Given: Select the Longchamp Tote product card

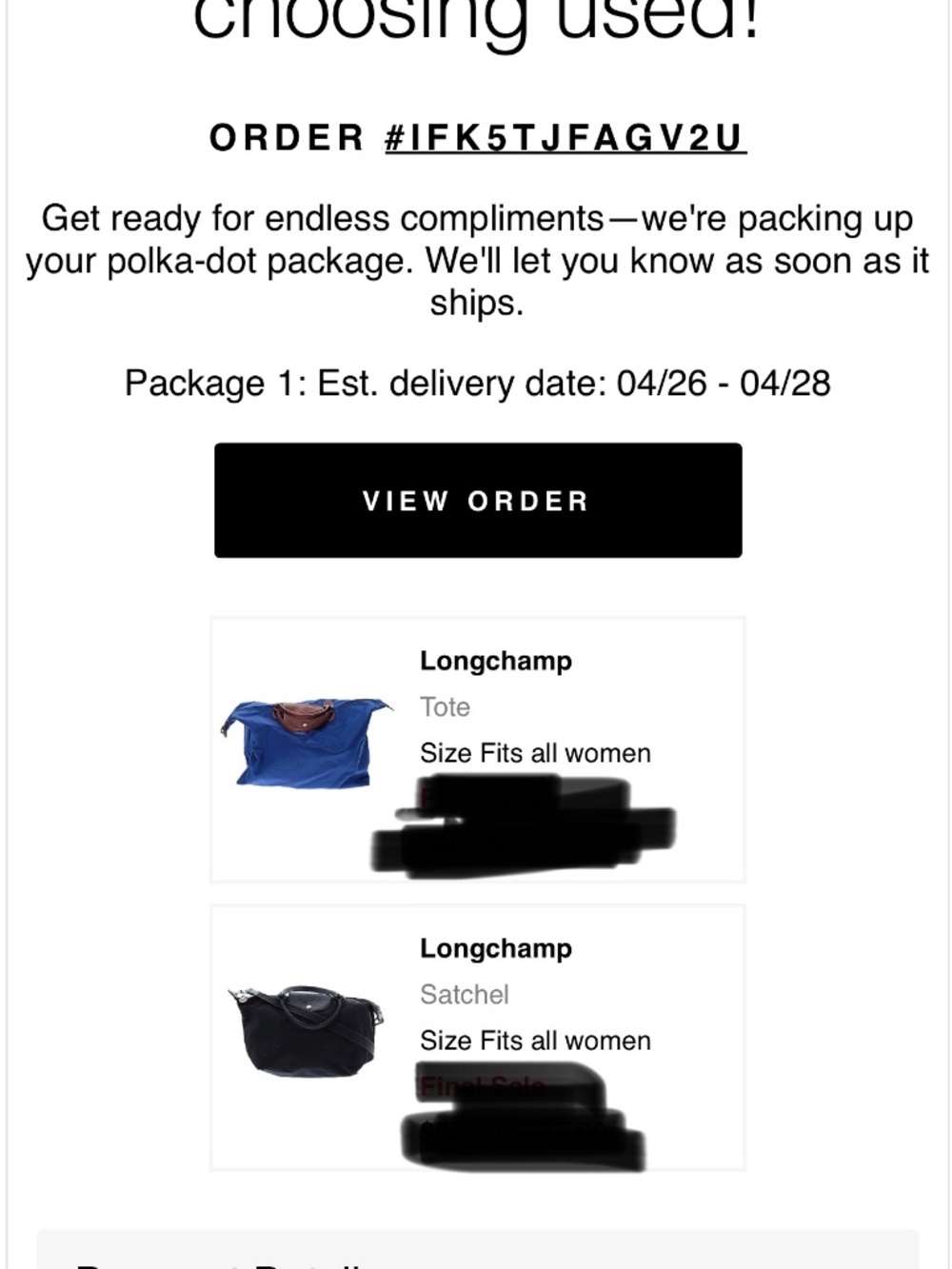Looking at the screenshot, I should (476, 748).
